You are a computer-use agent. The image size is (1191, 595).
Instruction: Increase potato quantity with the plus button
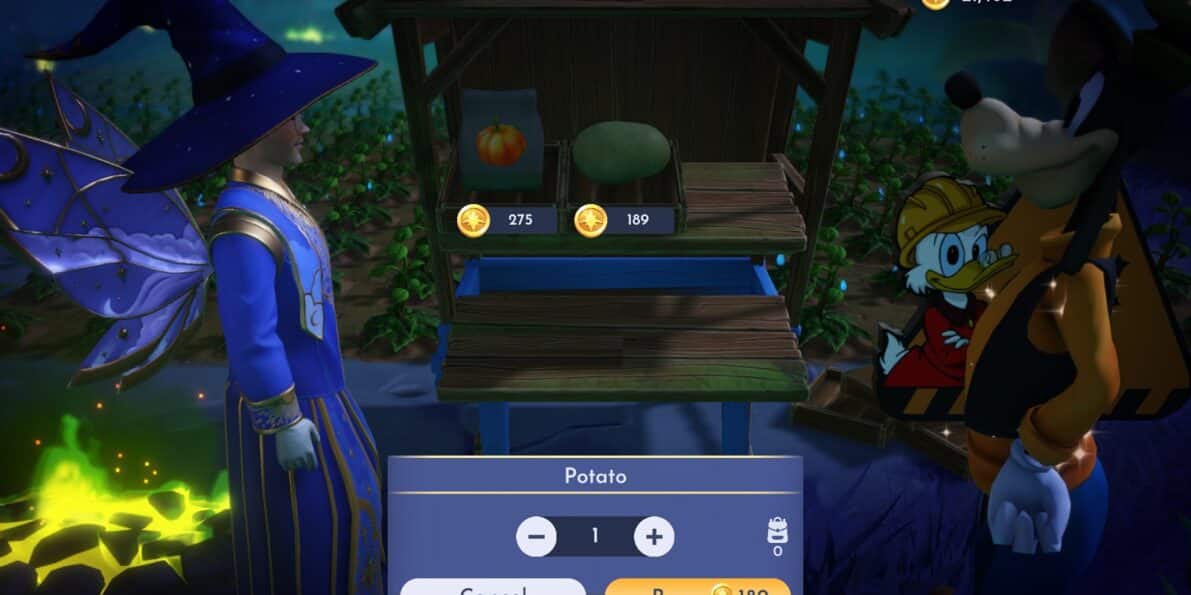[654, 537]
